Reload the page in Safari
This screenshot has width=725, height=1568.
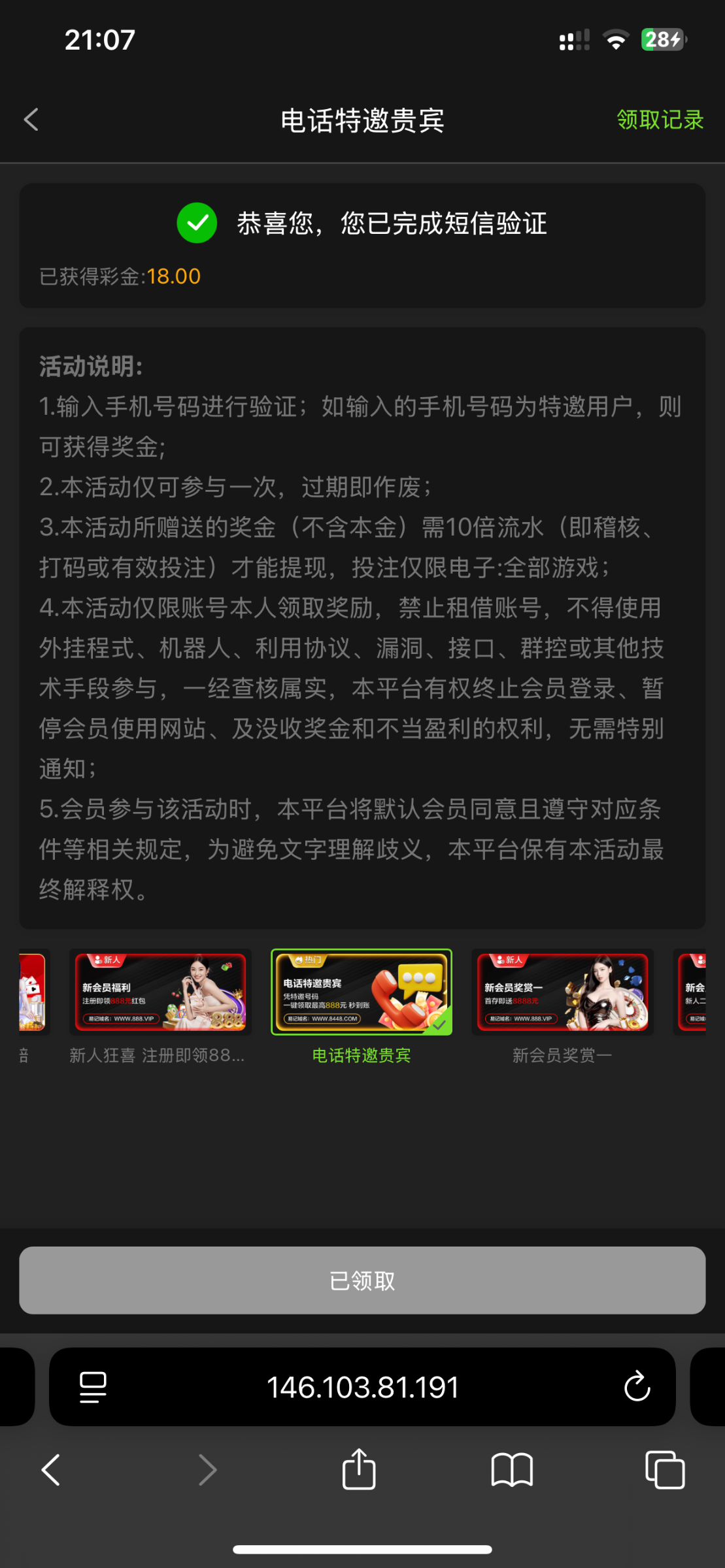click(x=637, y=1387)
